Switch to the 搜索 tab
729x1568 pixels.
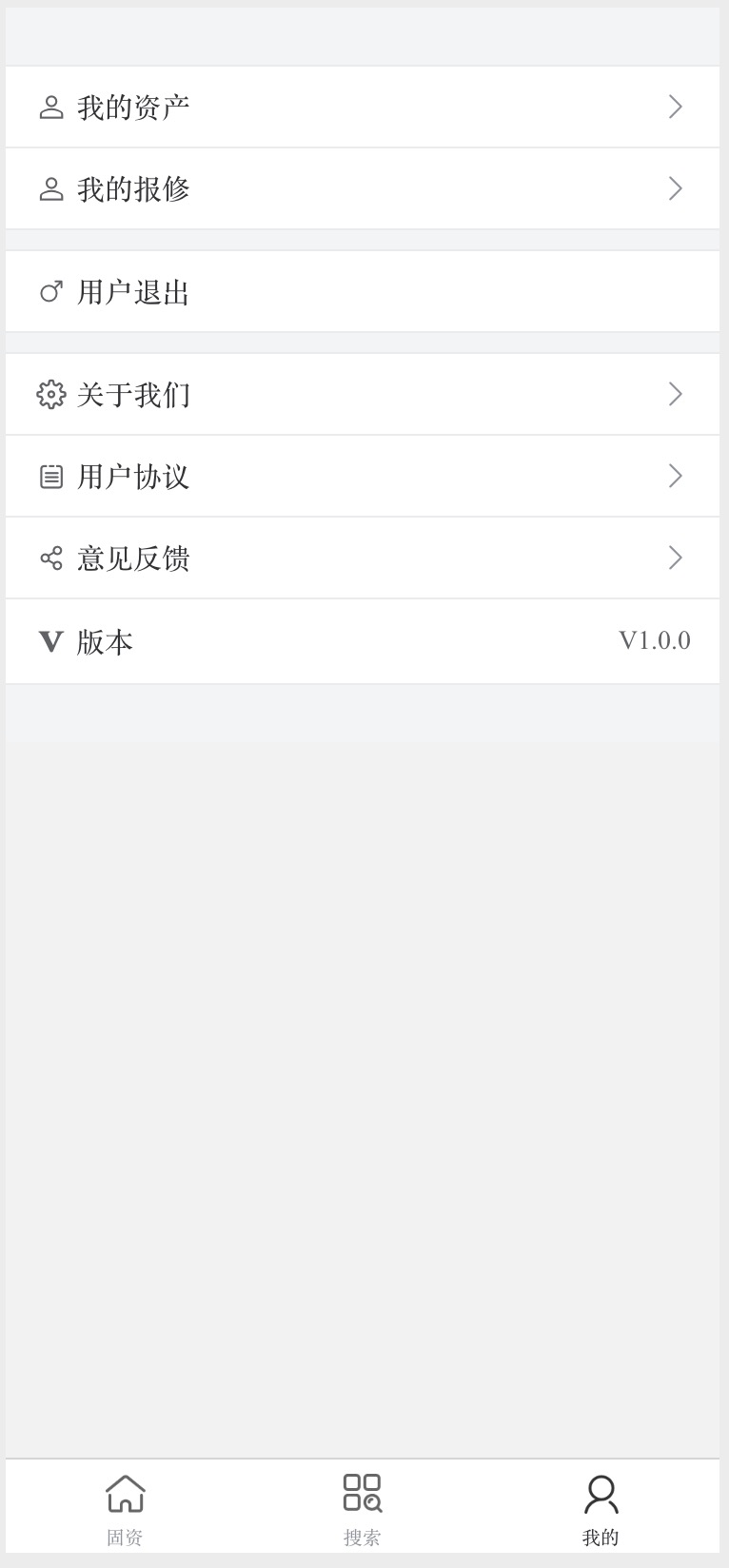coord(364,1506)
